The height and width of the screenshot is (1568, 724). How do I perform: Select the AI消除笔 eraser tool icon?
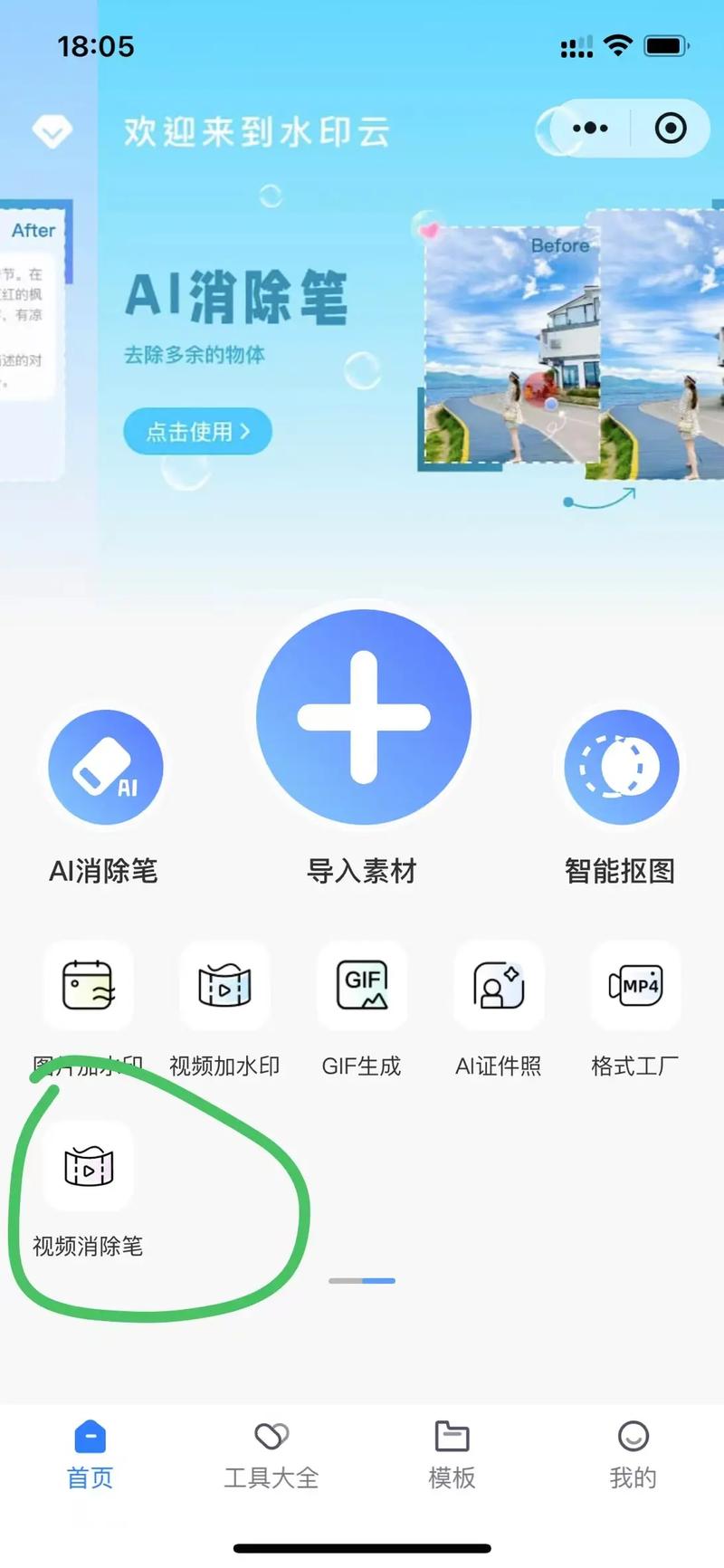click(x=105, y=766)
